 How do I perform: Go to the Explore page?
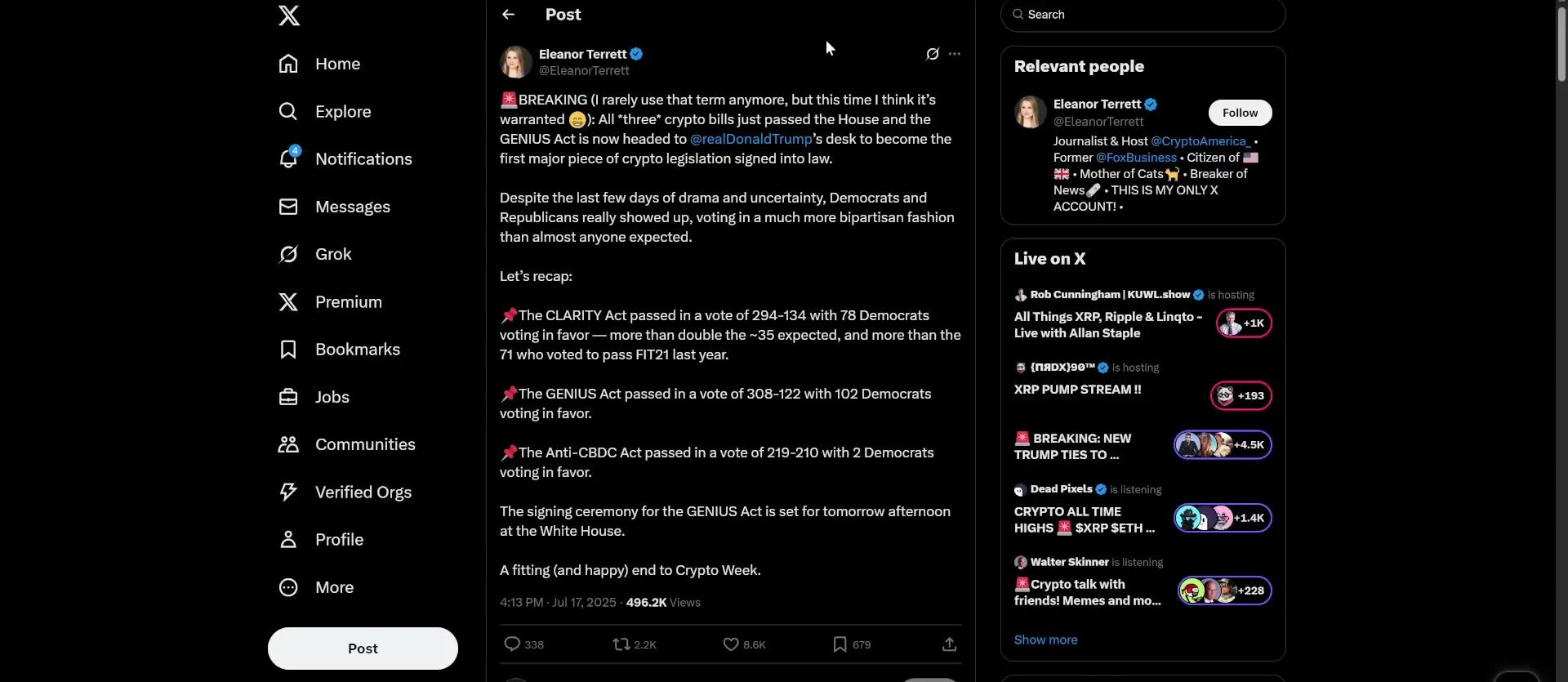[x=342, y=112]
